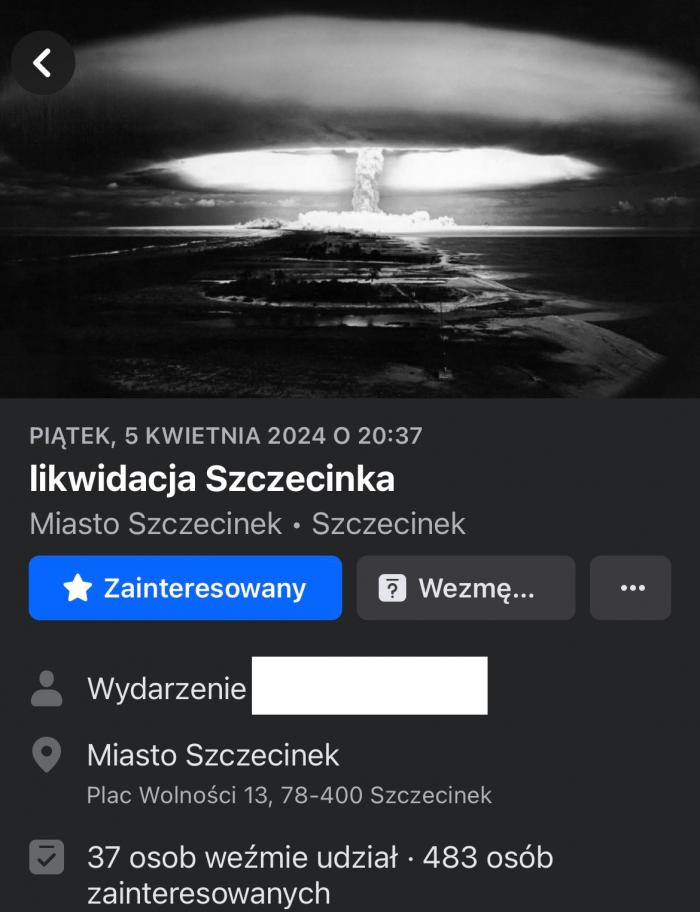Image resolution: width=700 pixels, height=912 pixels.
Task: Mark yourself as Zainteresowany
Action: coord(185,588)
